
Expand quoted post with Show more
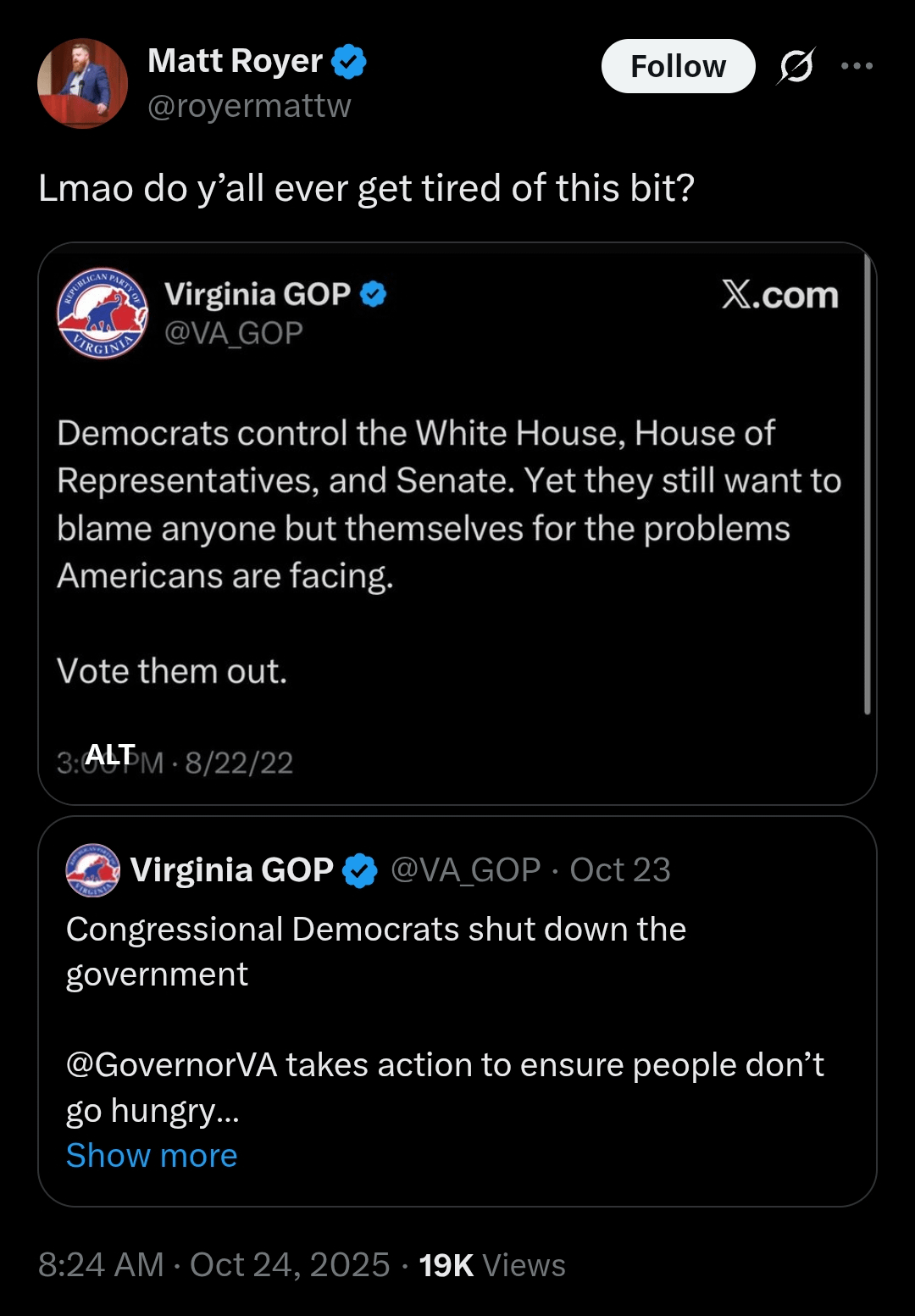(x=152, y=1156)
